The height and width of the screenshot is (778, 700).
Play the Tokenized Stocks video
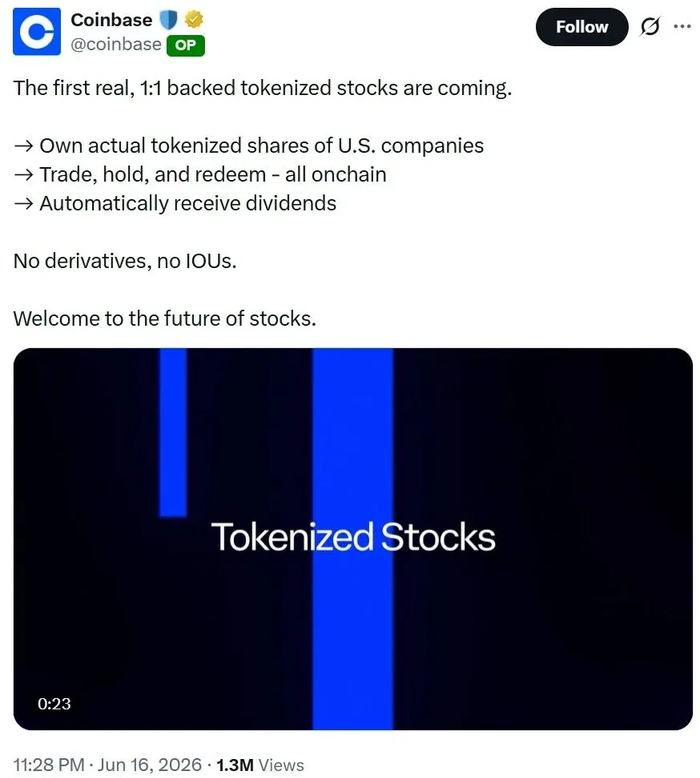click(x=353, y=538)
